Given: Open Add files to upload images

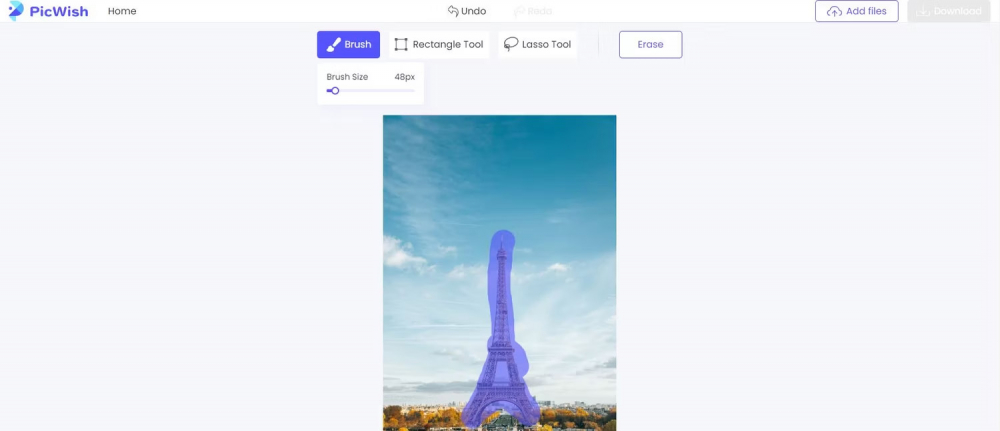Looking at the screenshot, I should (856, 11).
